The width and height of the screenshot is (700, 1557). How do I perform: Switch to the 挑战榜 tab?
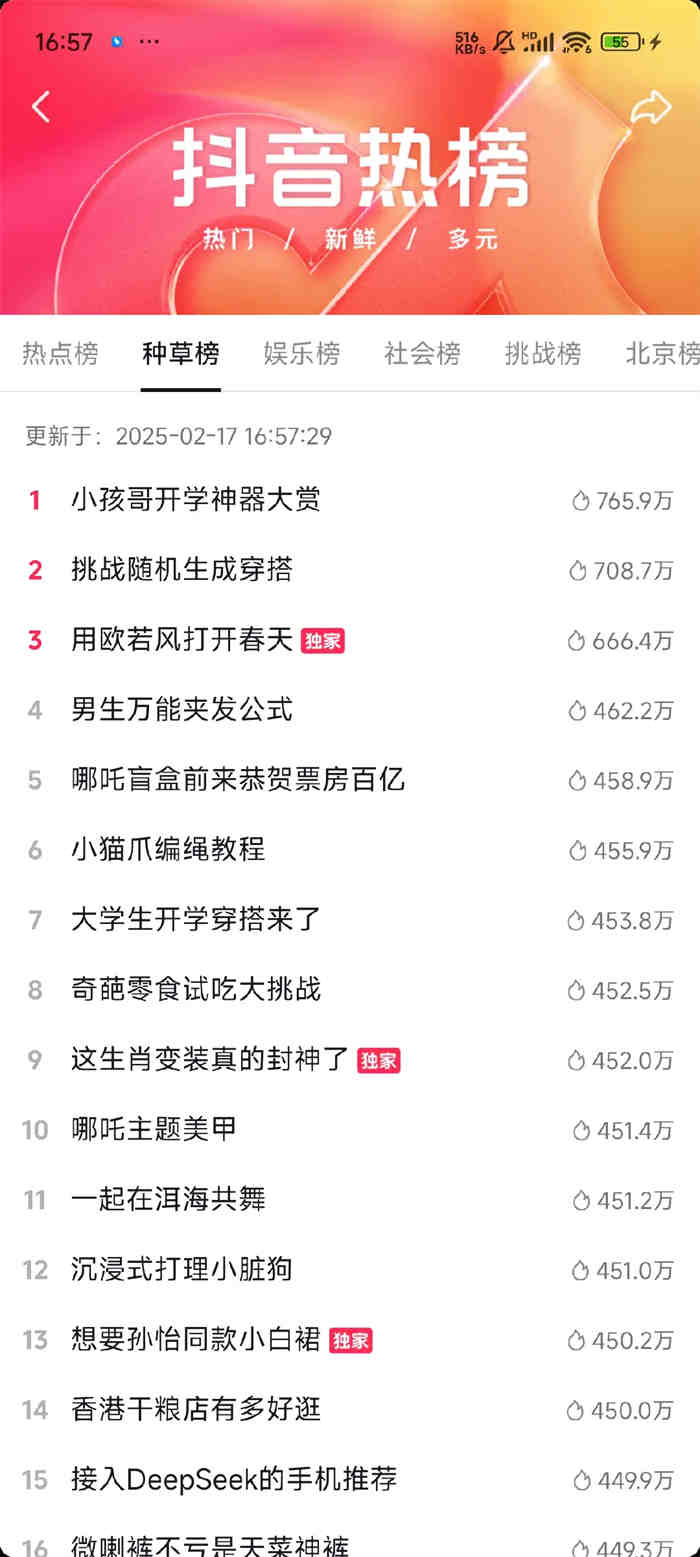pyautogui.click(x=543, y=354)
